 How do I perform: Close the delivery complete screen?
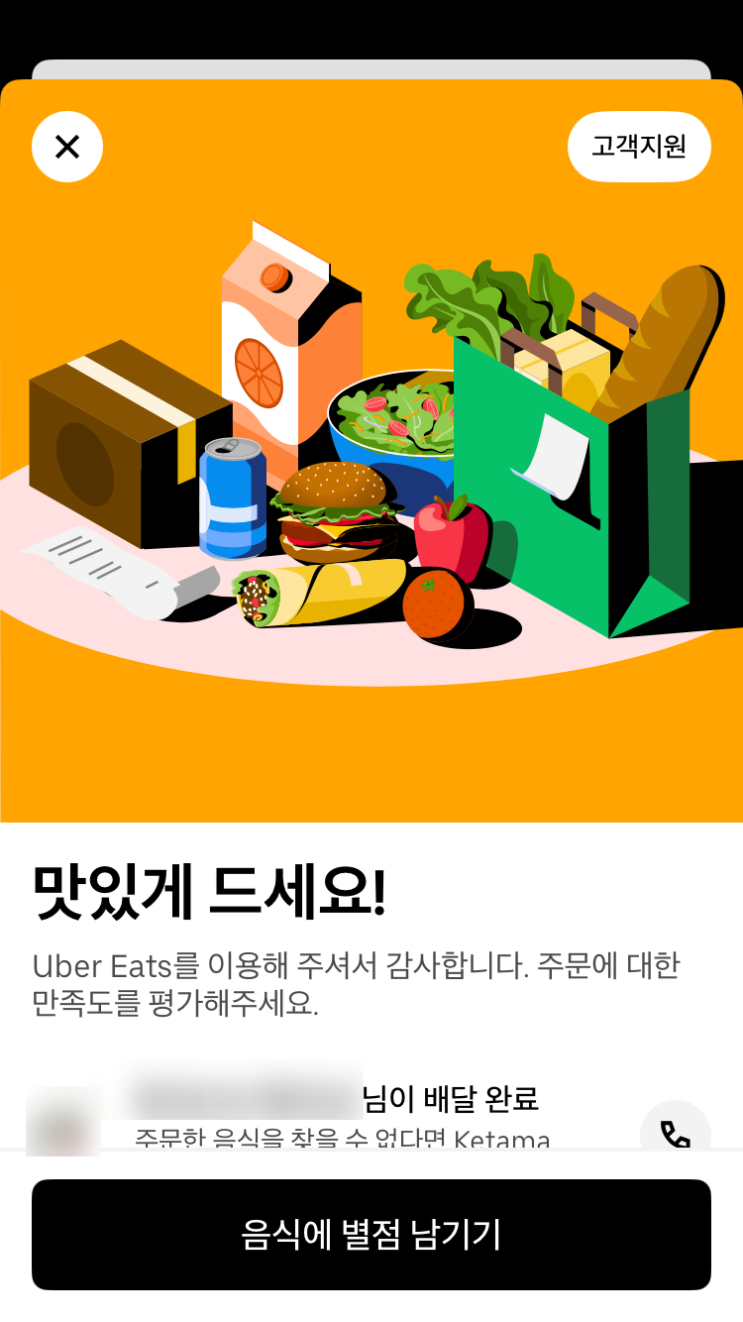click(x=67, y=147)
